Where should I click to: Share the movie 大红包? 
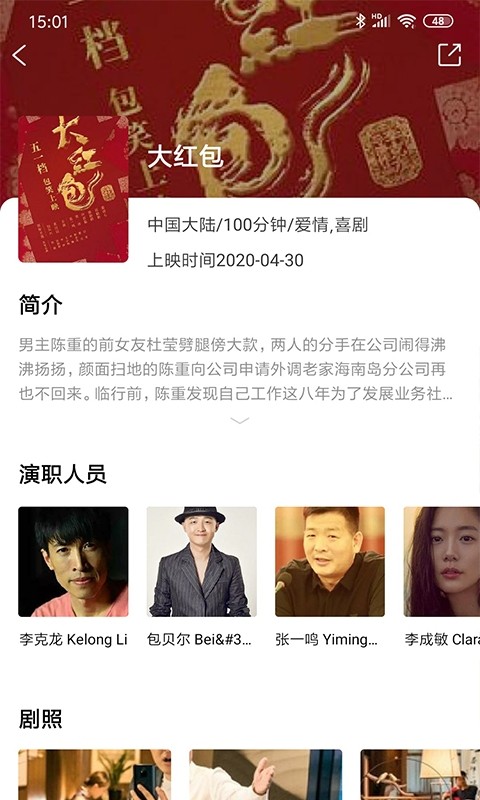(449, 55)
